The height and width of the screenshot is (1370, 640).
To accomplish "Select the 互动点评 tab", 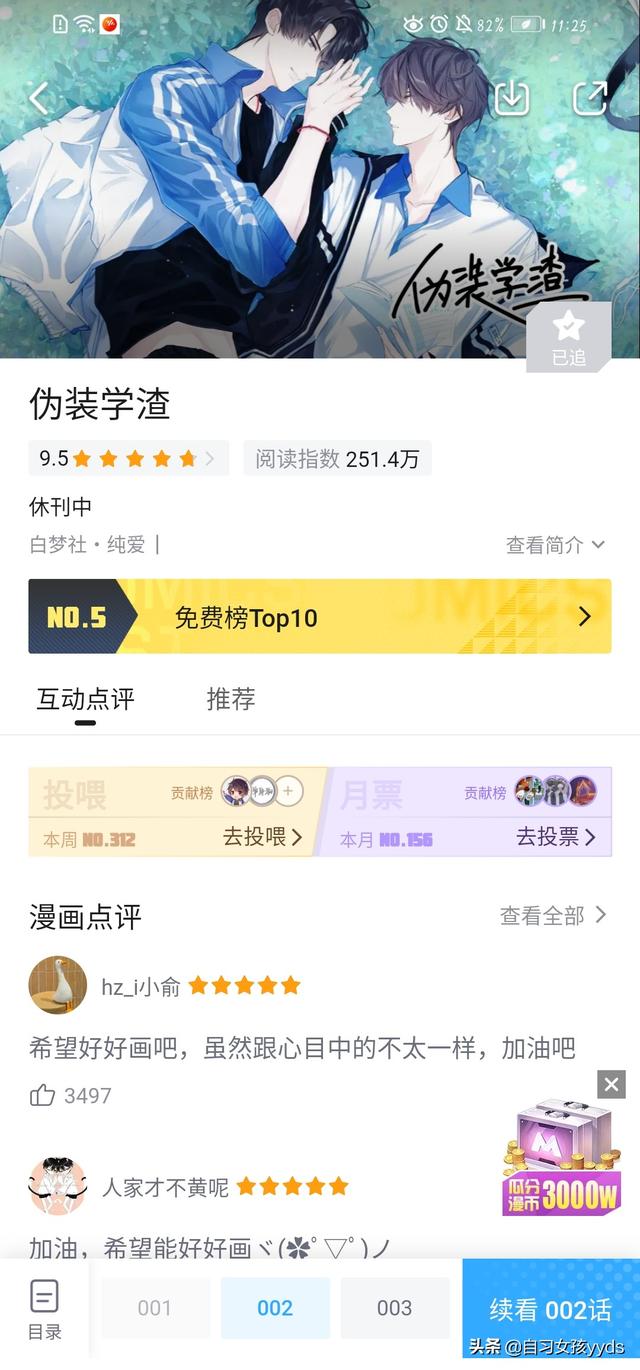I will [x=85, y=699].
